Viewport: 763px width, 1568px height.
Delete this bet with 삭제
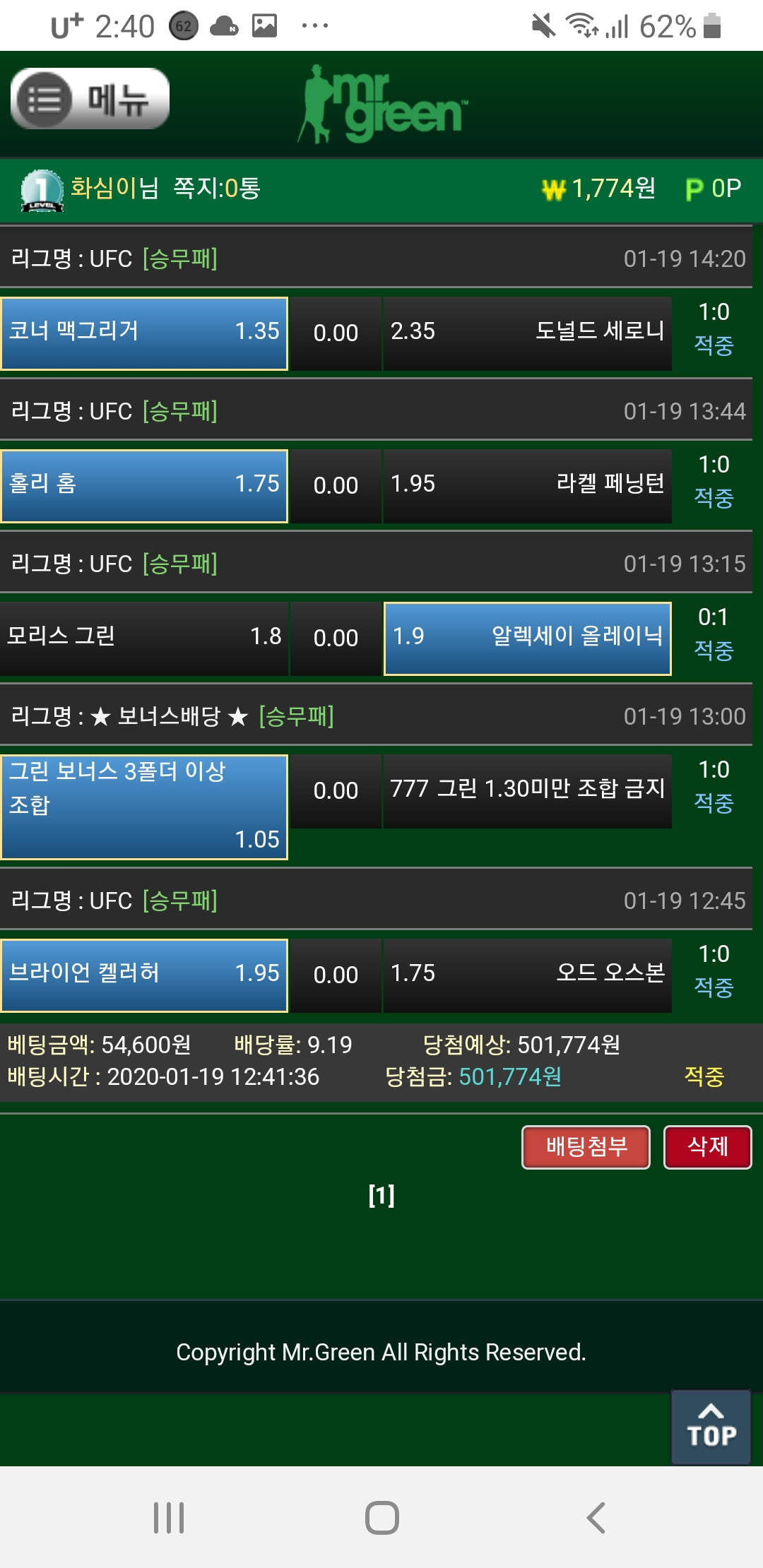pos(708,1147)
